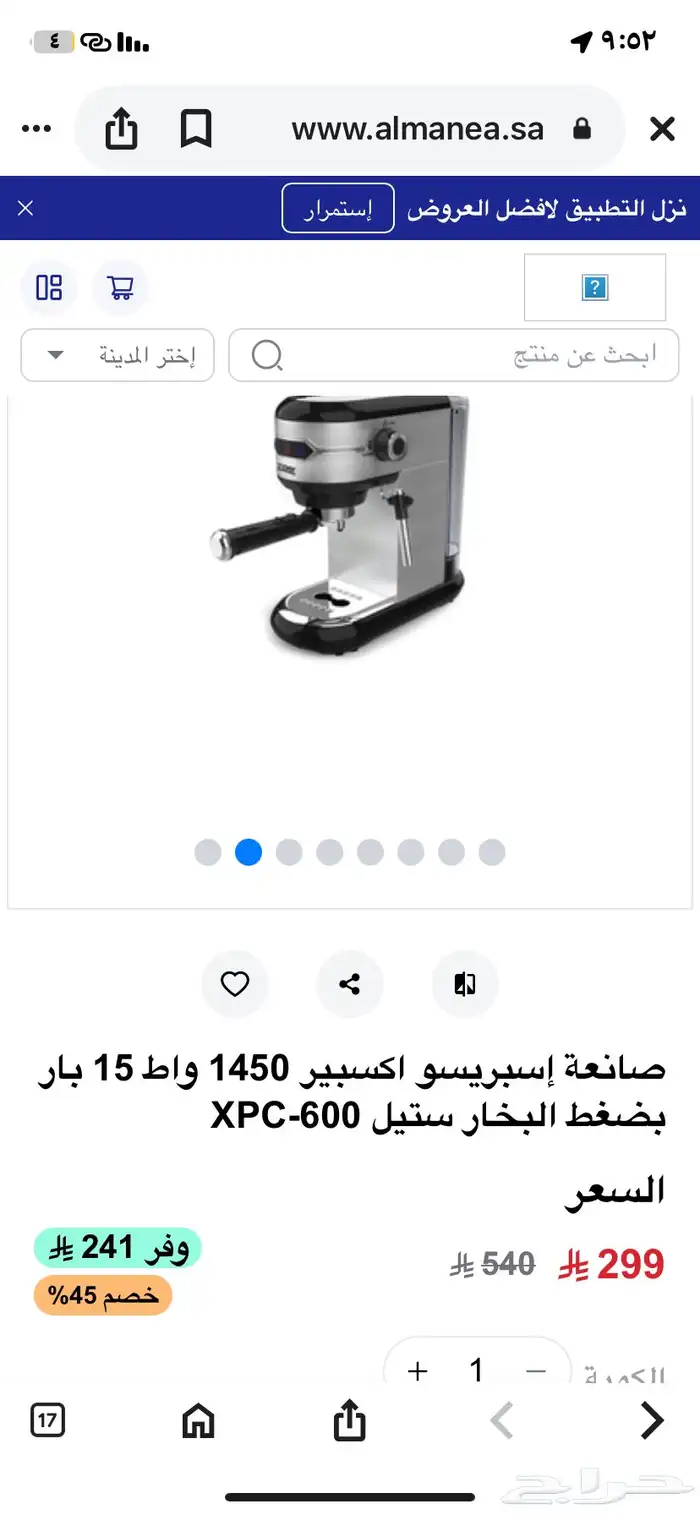Screen dimensions: 700x1515
Task: Go forward with the bottom arrow
Action: coord(652,1420)
